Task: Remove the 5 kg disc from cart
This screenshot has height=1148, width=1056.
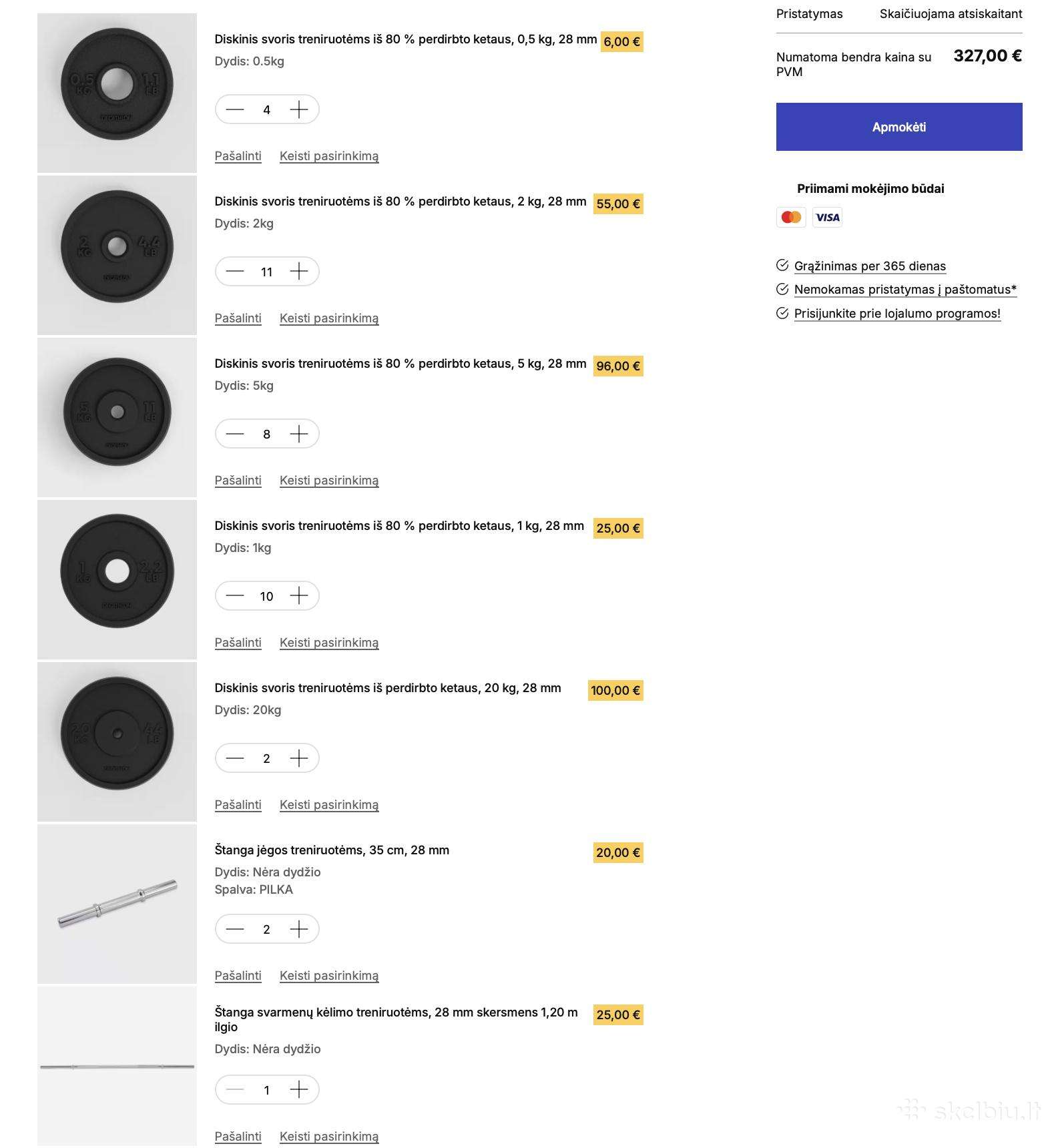Action: (x=238, y=481)
